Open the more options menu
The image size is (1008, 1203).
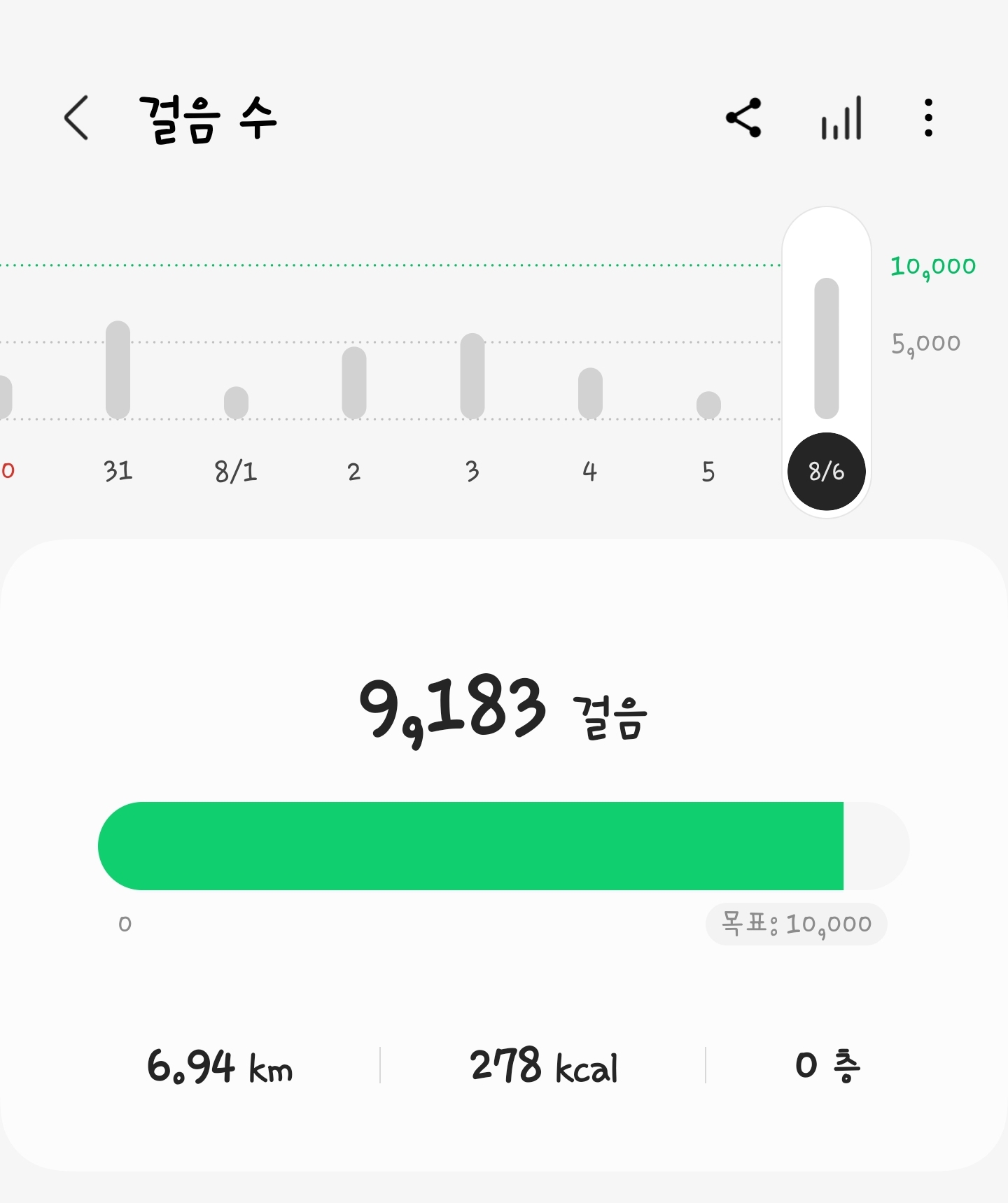tap(928, 118)
